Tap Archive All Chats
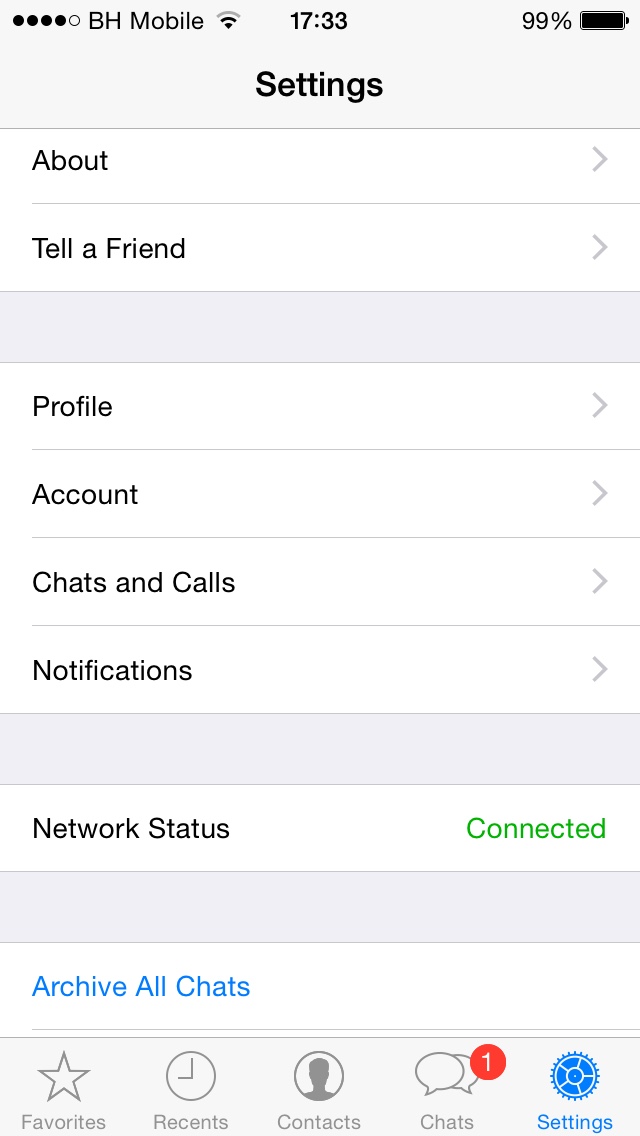 coord(141,987)
